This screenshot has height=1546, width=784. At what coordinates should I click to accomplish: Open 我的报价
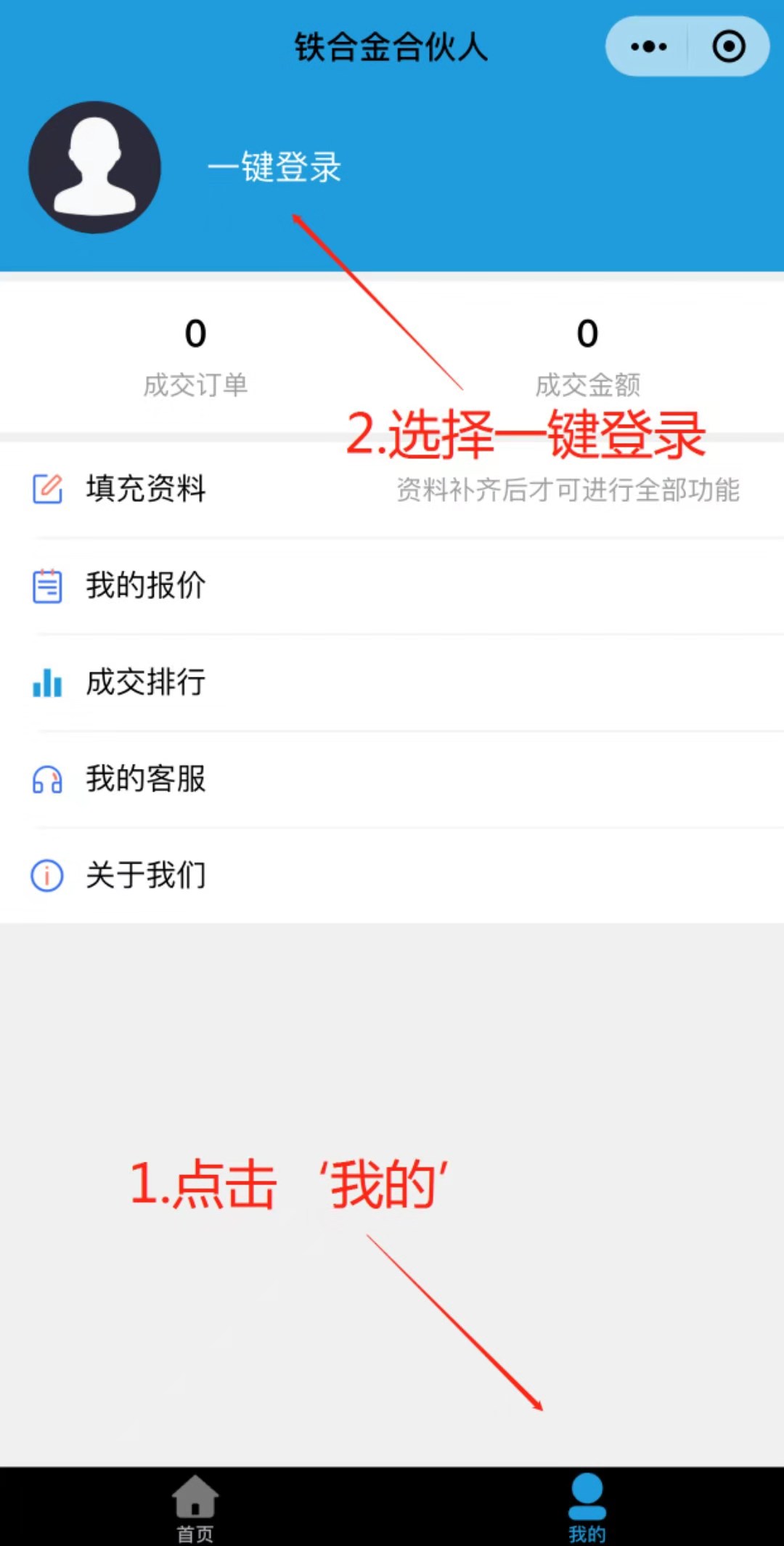392,585
